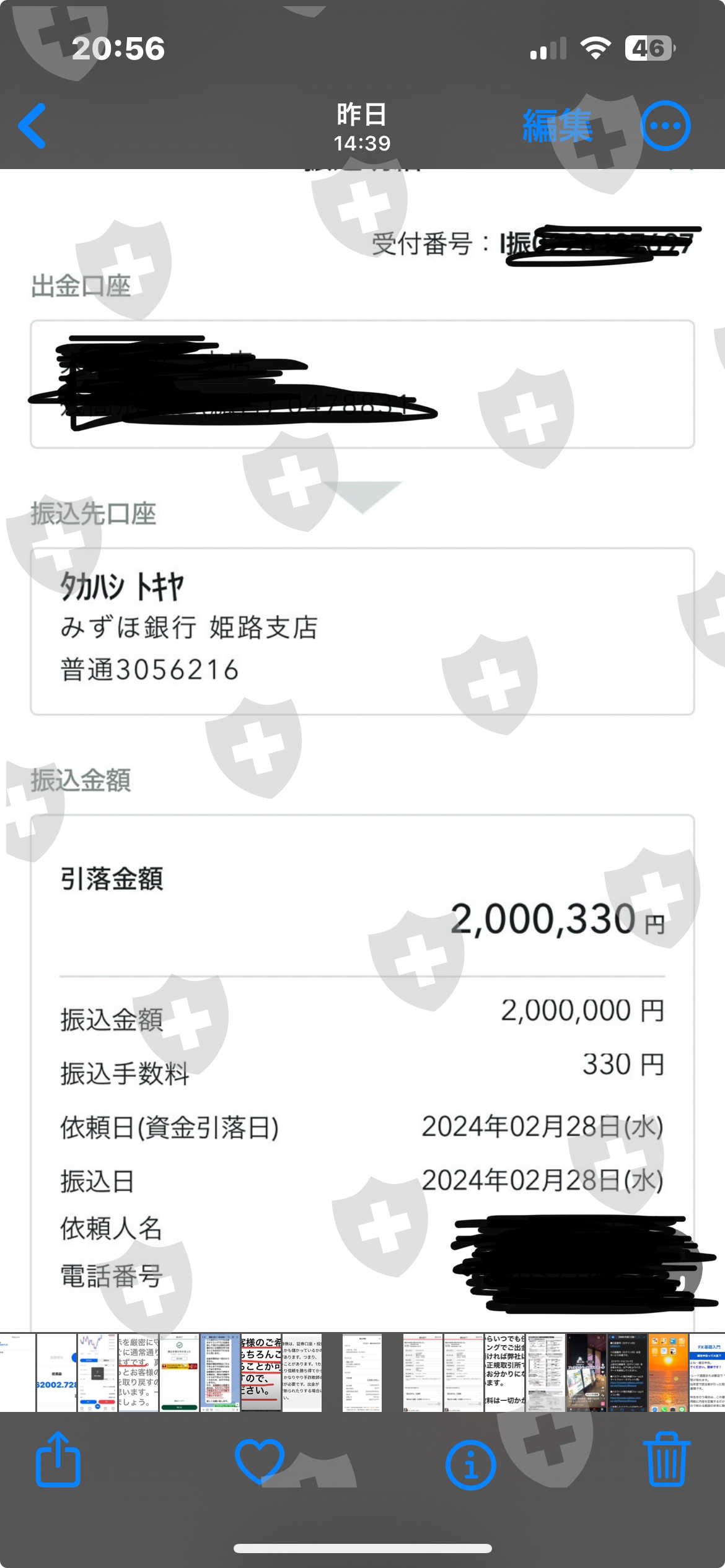Delete this photo with the trash icon

[x=667, y=1460]
